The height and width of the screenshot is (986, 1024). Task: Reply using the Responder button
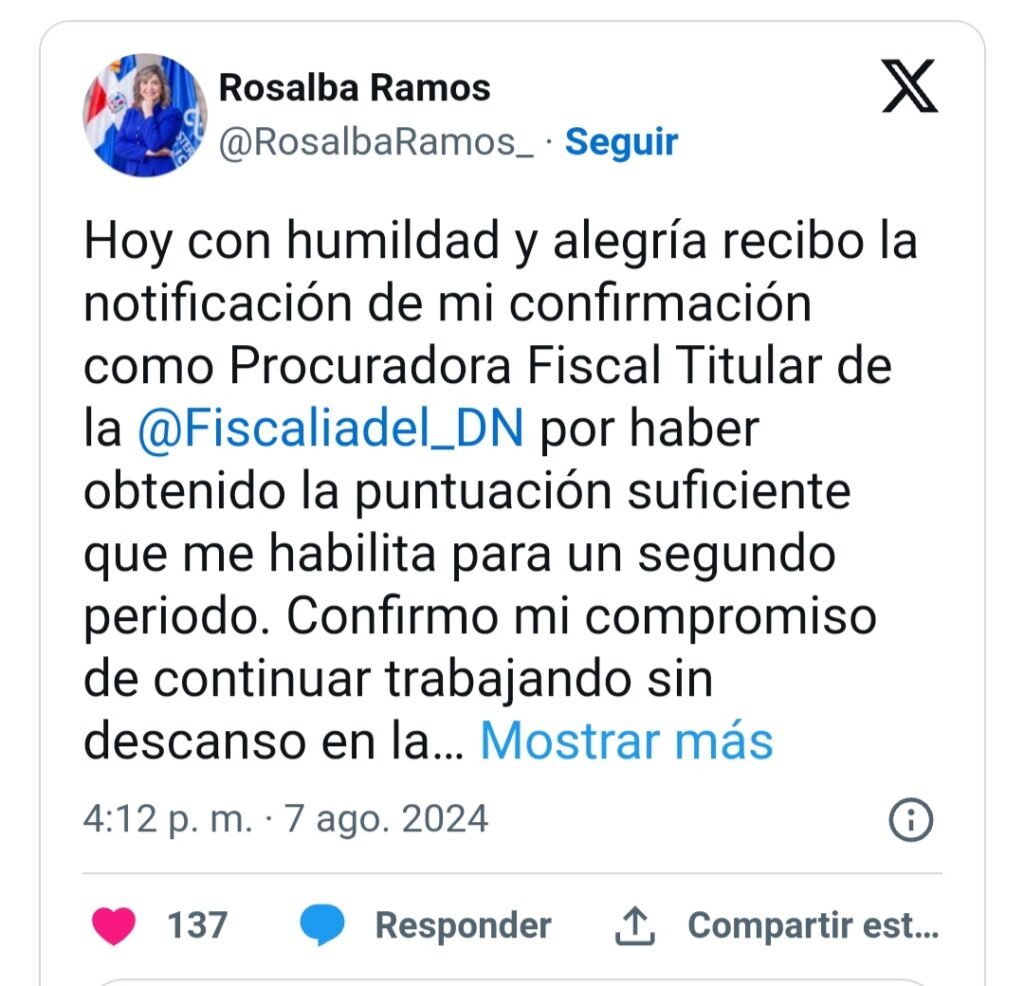pos(426,926)
